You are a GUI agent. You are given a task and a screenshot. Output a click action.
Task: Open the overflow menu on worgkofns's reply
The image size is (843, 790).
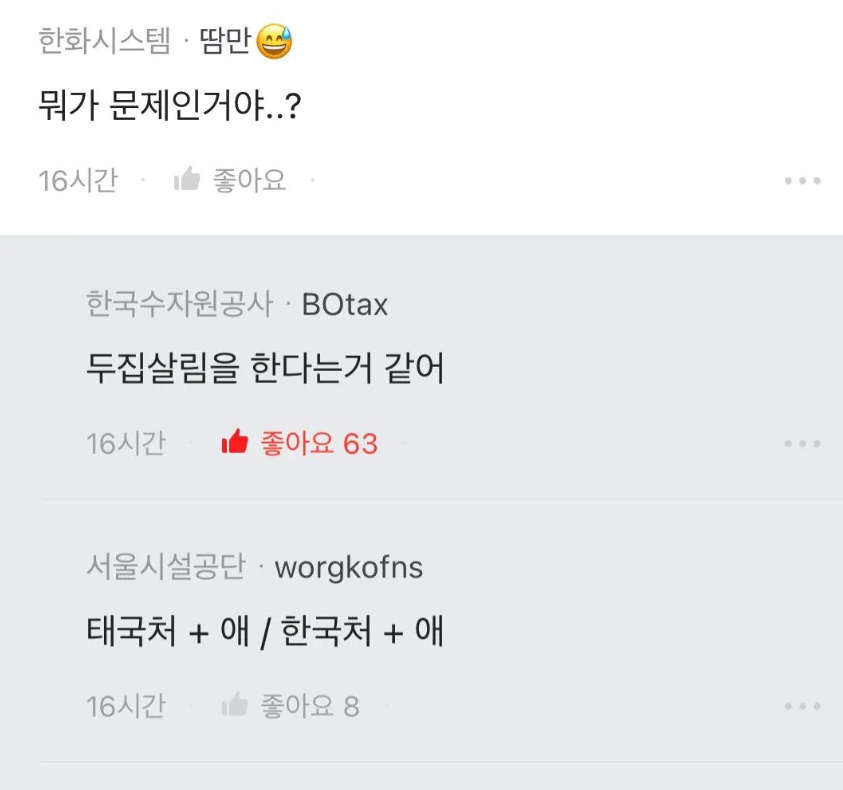click(x=802, y=707)
